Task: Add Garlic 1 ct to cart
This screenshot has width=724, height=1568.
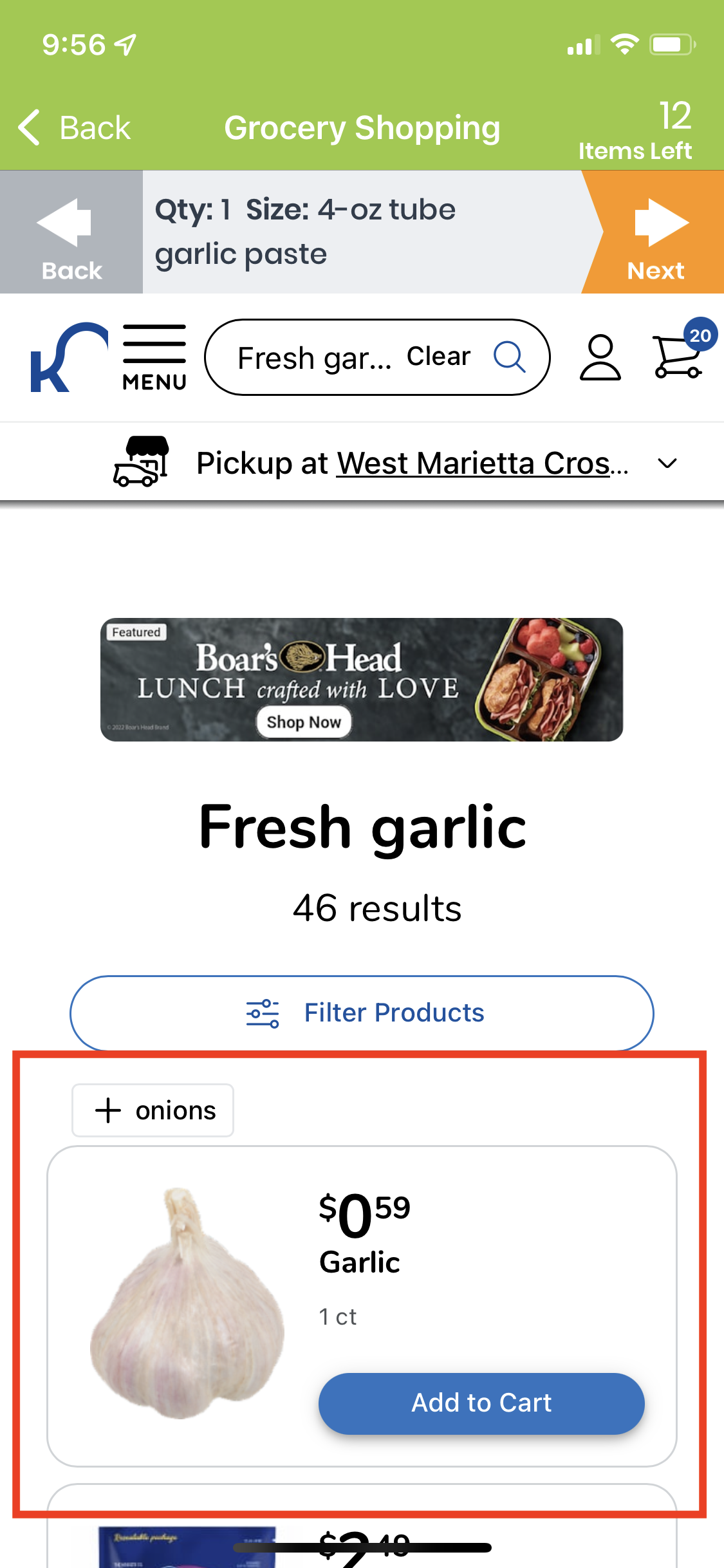Action: pos(481,1403)
